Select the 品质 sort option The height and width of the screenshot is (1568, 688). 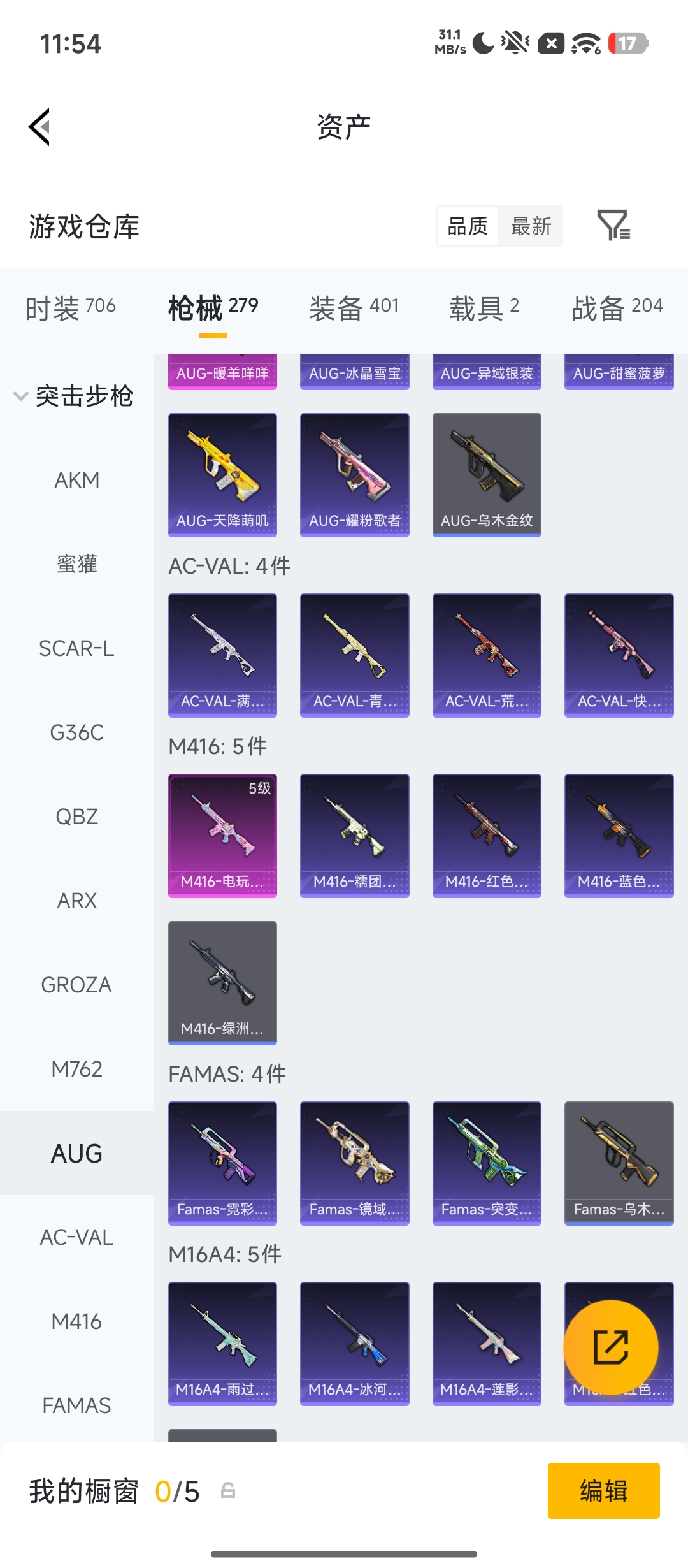pyautogui.click(x=468, y=226)
